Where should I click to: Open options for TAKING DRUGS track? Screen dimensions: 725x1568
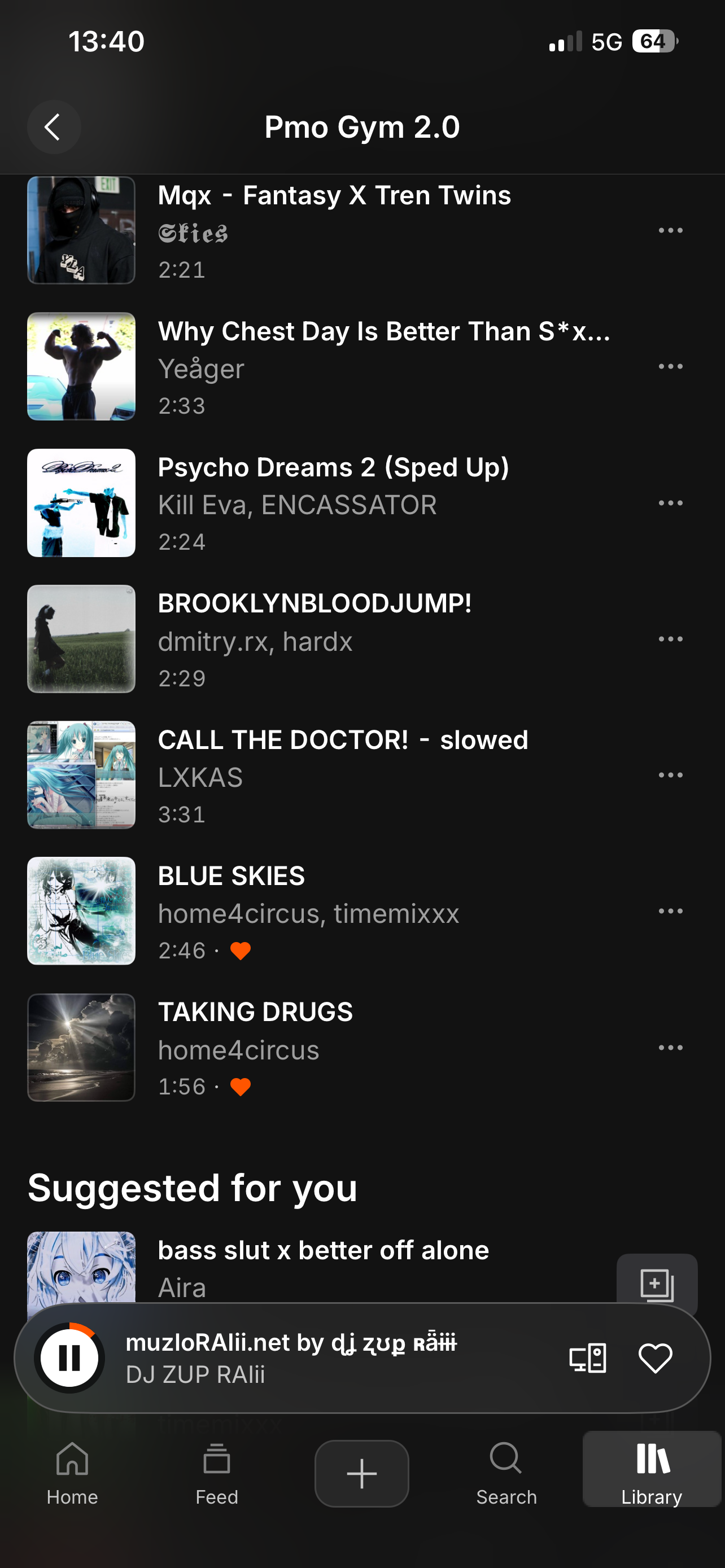(670, 1048)
